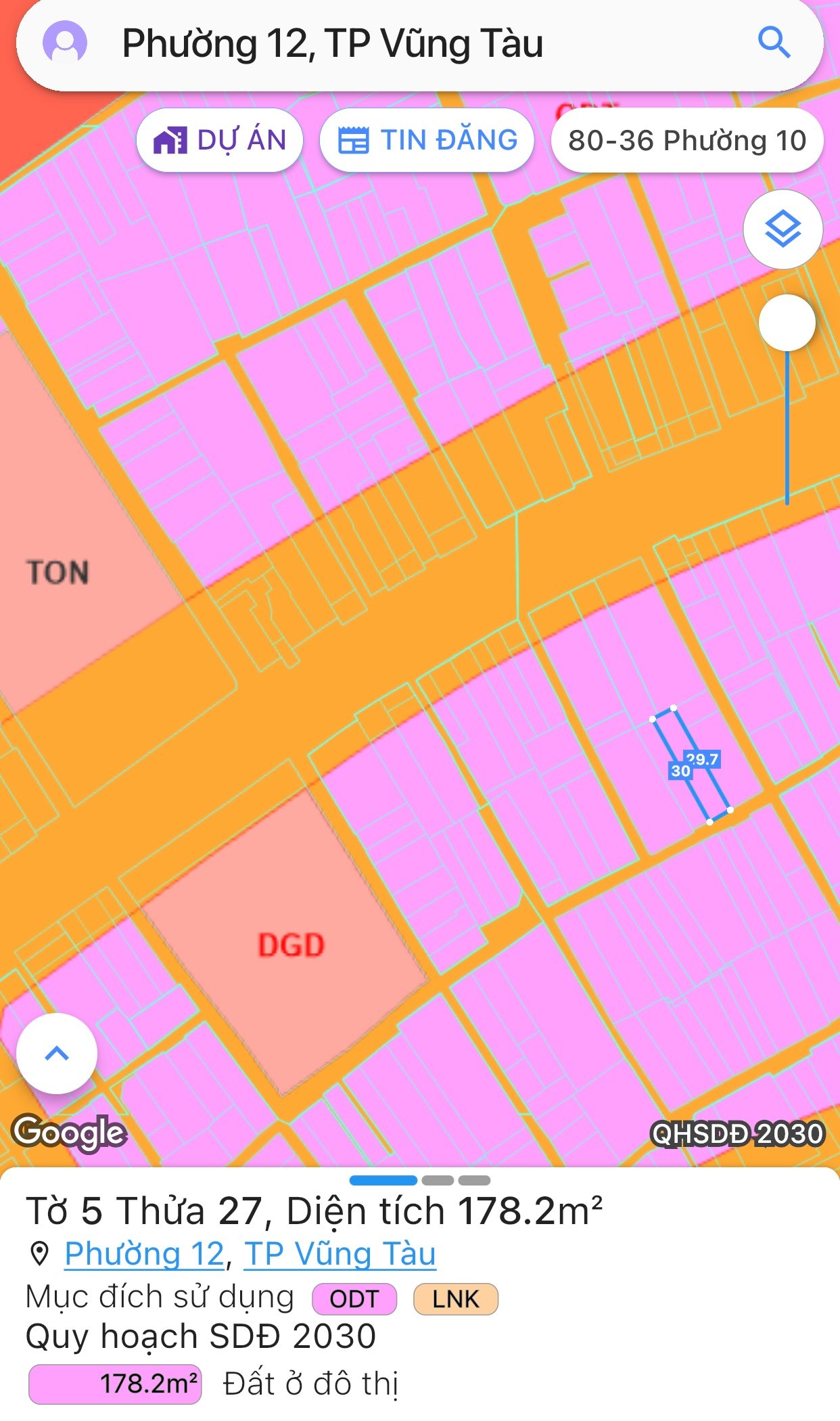Open the Phường 12 link
The height and width of the screenshot is (1421, 840).
[x=144, y=1253]
